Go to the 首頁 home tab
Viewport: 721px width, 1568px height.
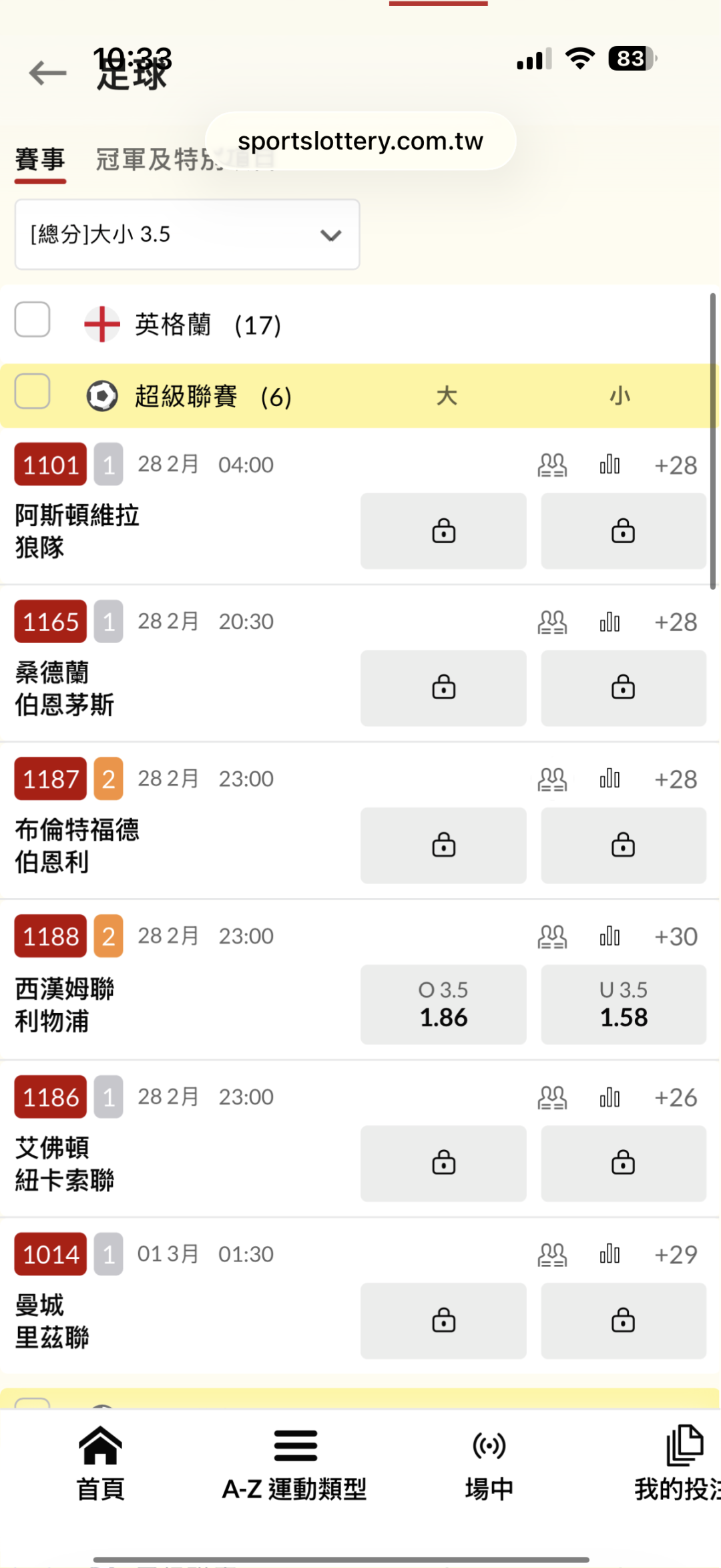100,1463
